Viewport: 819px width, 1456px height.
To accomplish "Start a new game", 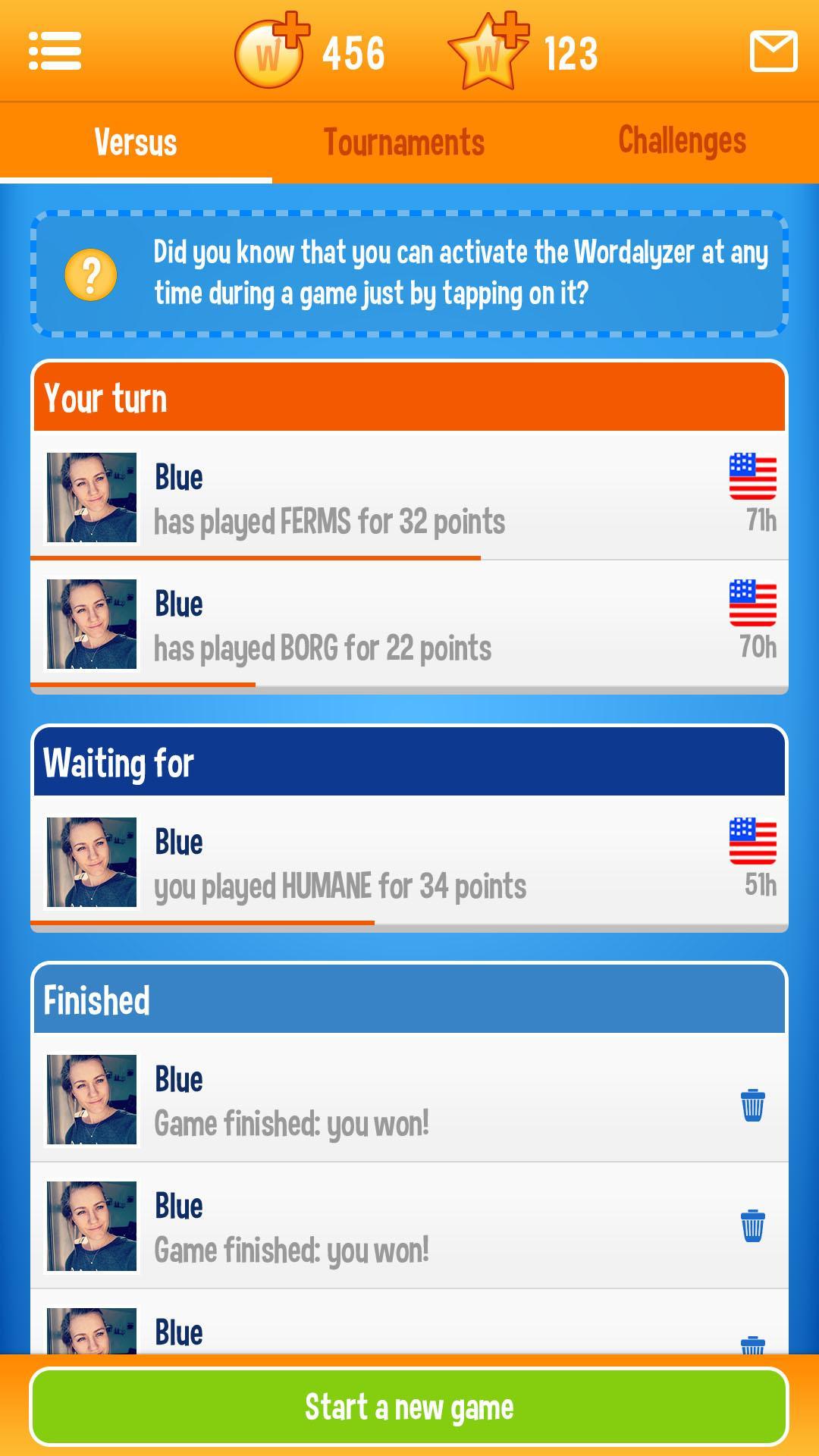I will tap(409, 1407).
